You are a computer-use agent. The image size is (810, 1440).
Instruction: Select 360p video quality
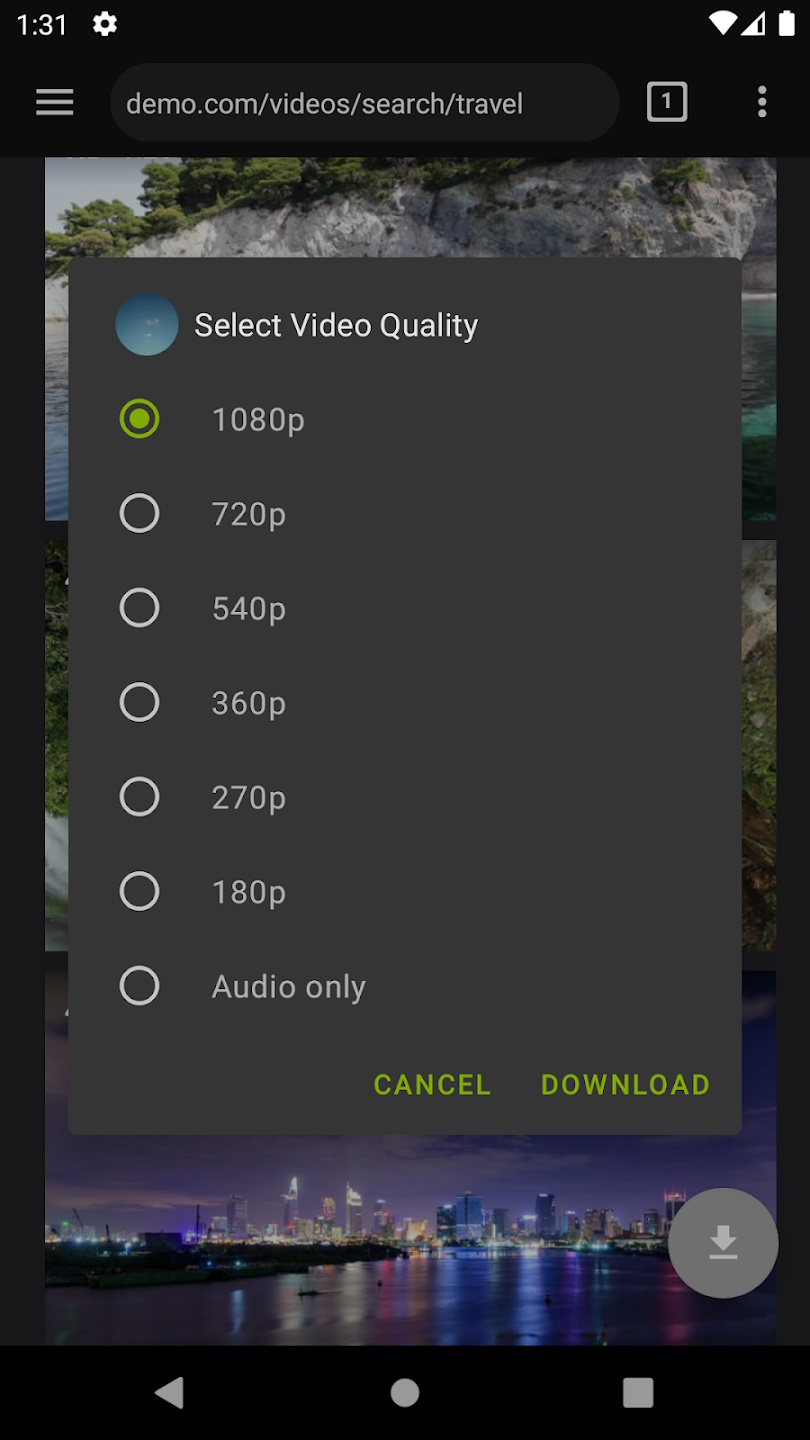[x=139, y=702]
